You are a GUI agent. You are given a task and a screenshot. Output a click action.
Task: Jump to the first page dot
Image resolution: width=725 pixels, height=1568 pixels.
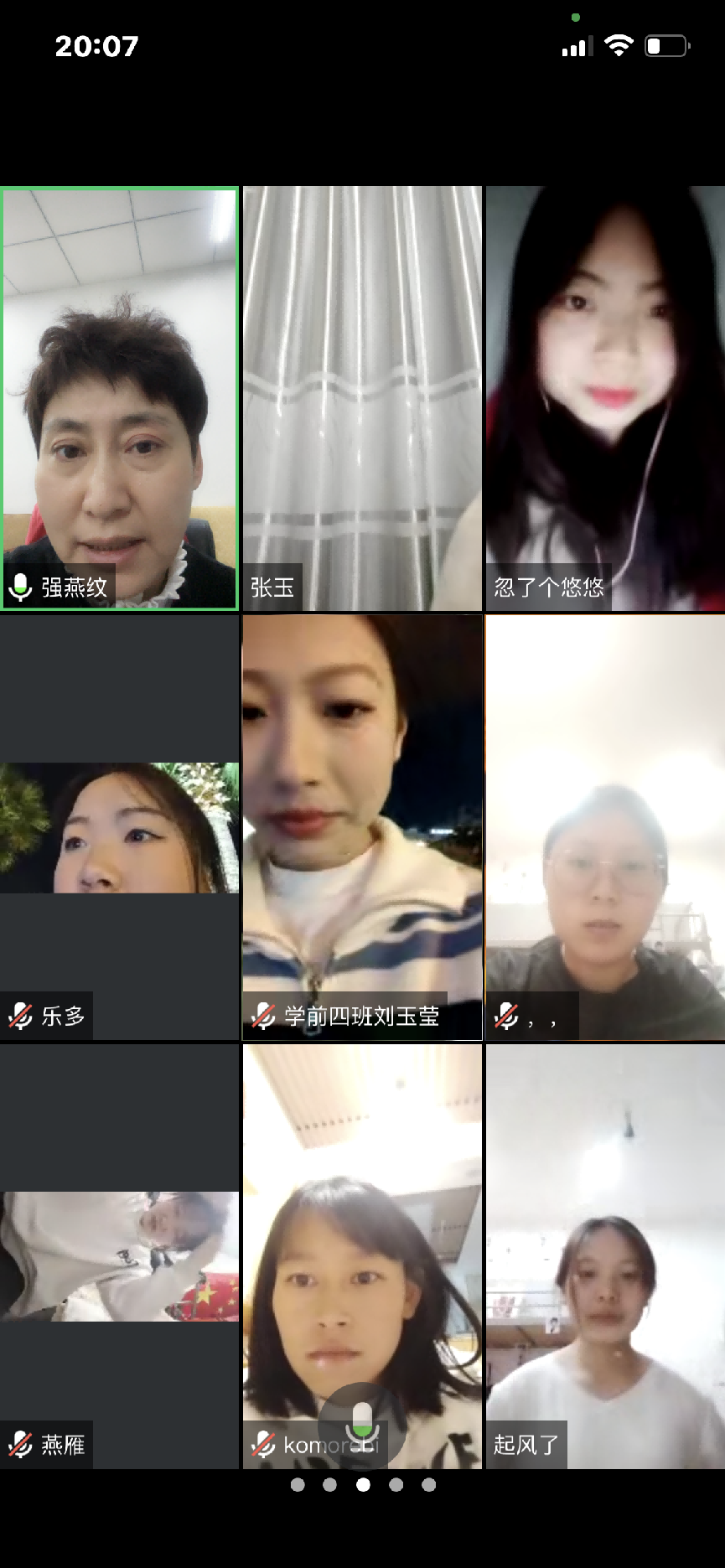(x=298, y=1485)
